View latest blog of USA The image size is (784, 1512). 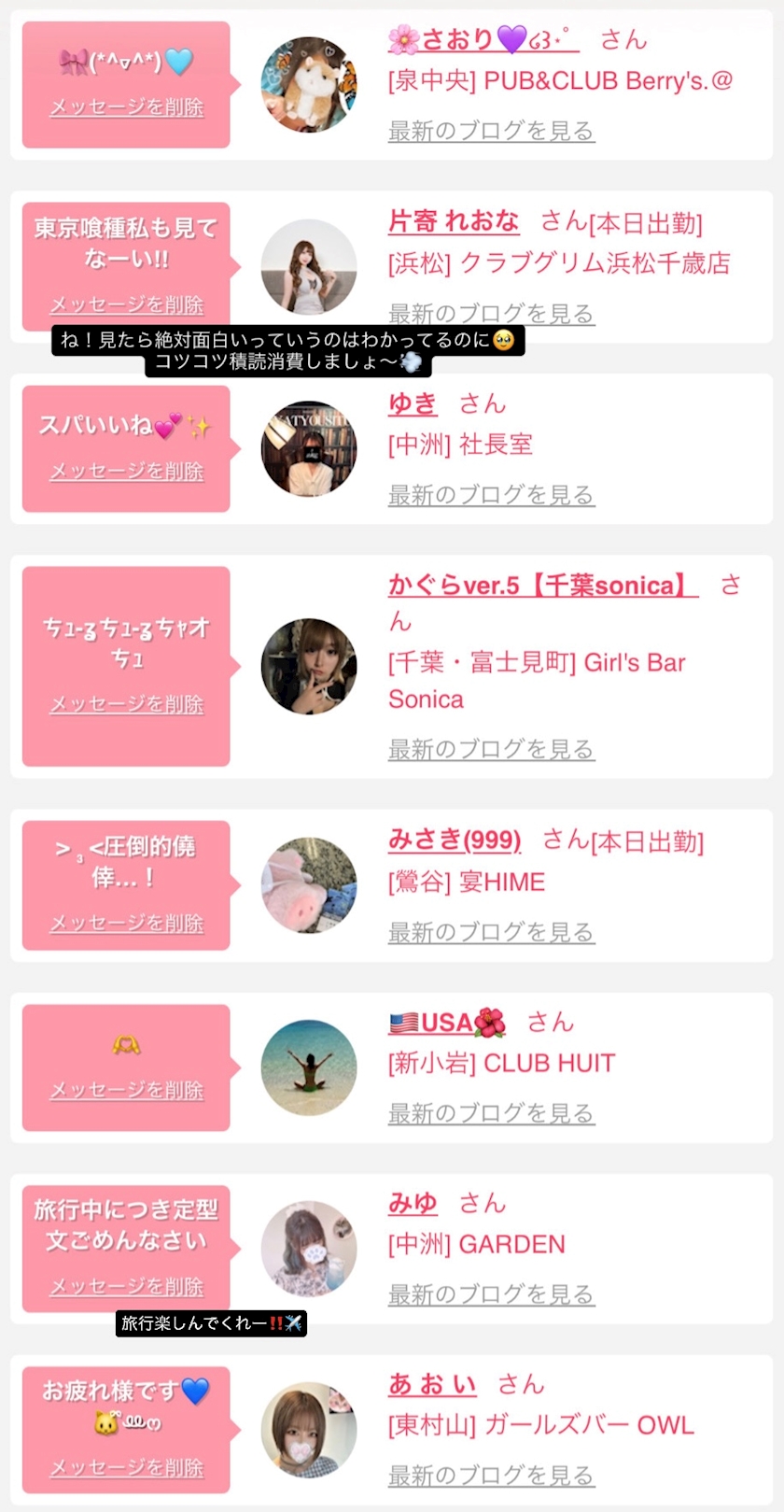(x=491, y=1113)
